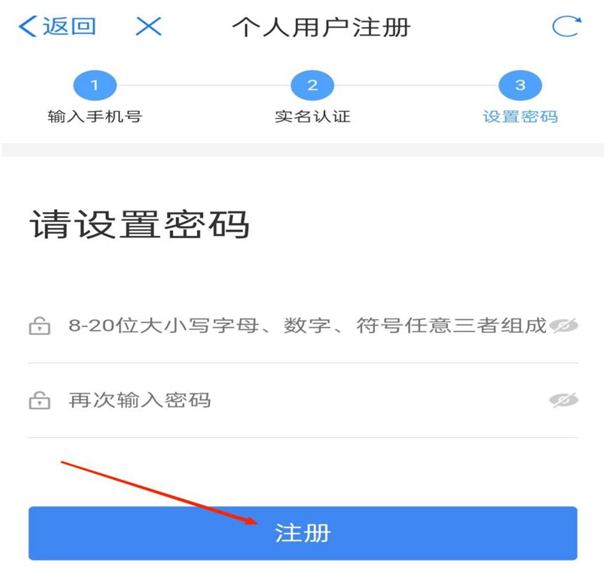Toggle visibility of the first password
Viewport: 606px width, 569px height.
click(x=563, y=326)
